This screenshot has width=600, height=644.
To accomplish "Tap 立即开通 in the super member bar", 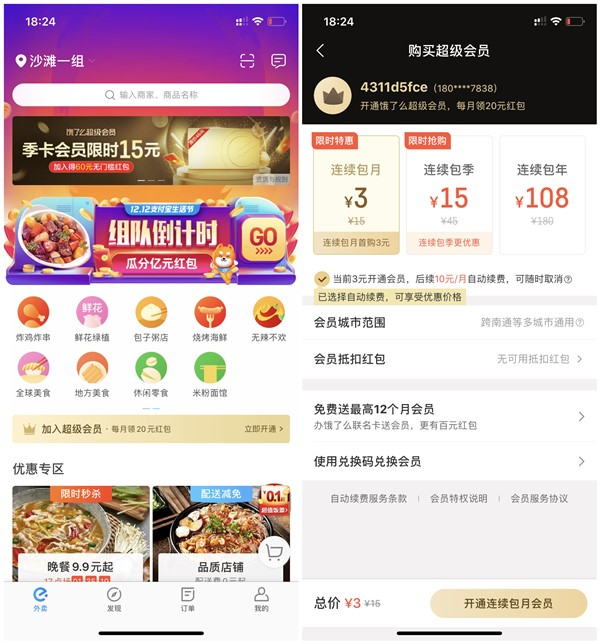I will click(265, 429).
